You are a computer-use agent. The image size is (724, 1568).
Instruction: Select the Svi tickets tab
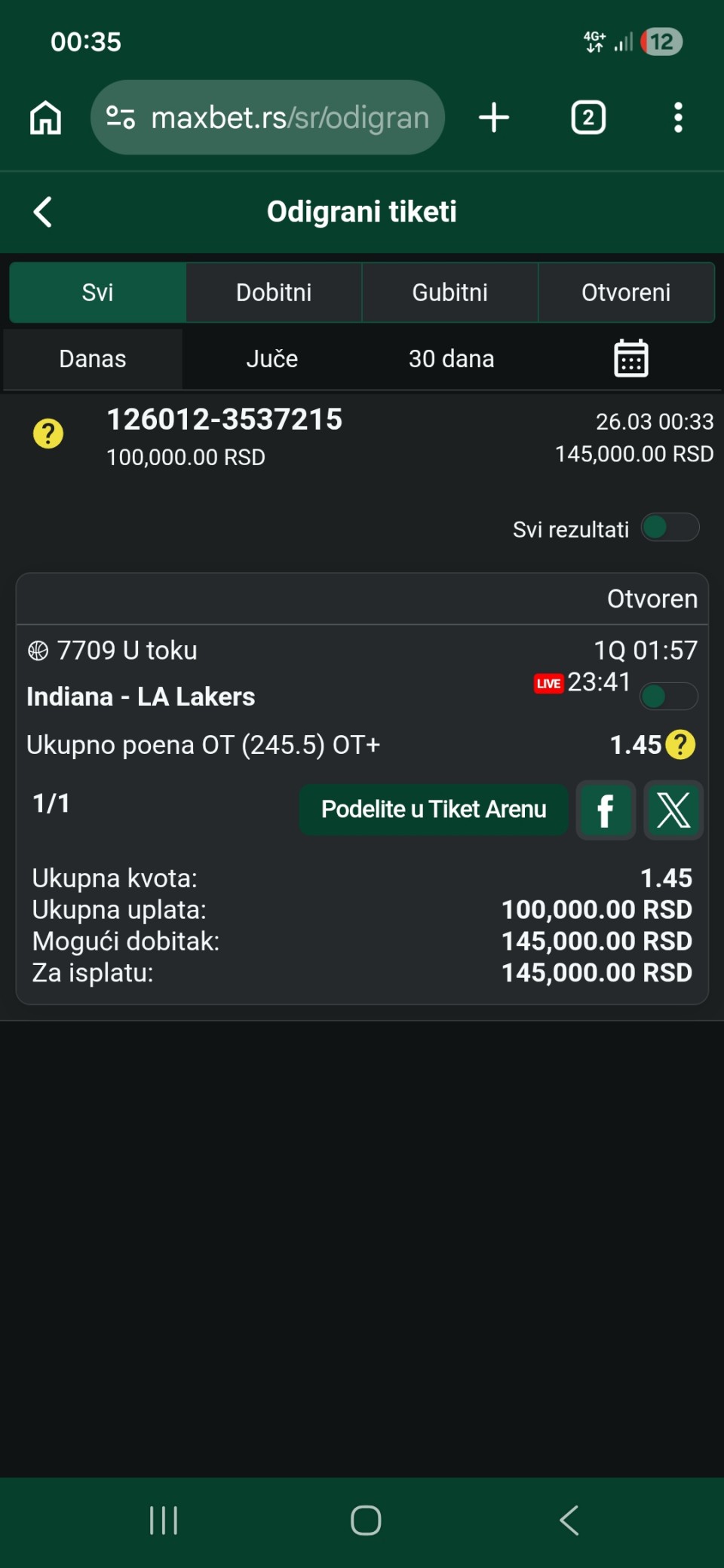point(97,292)
